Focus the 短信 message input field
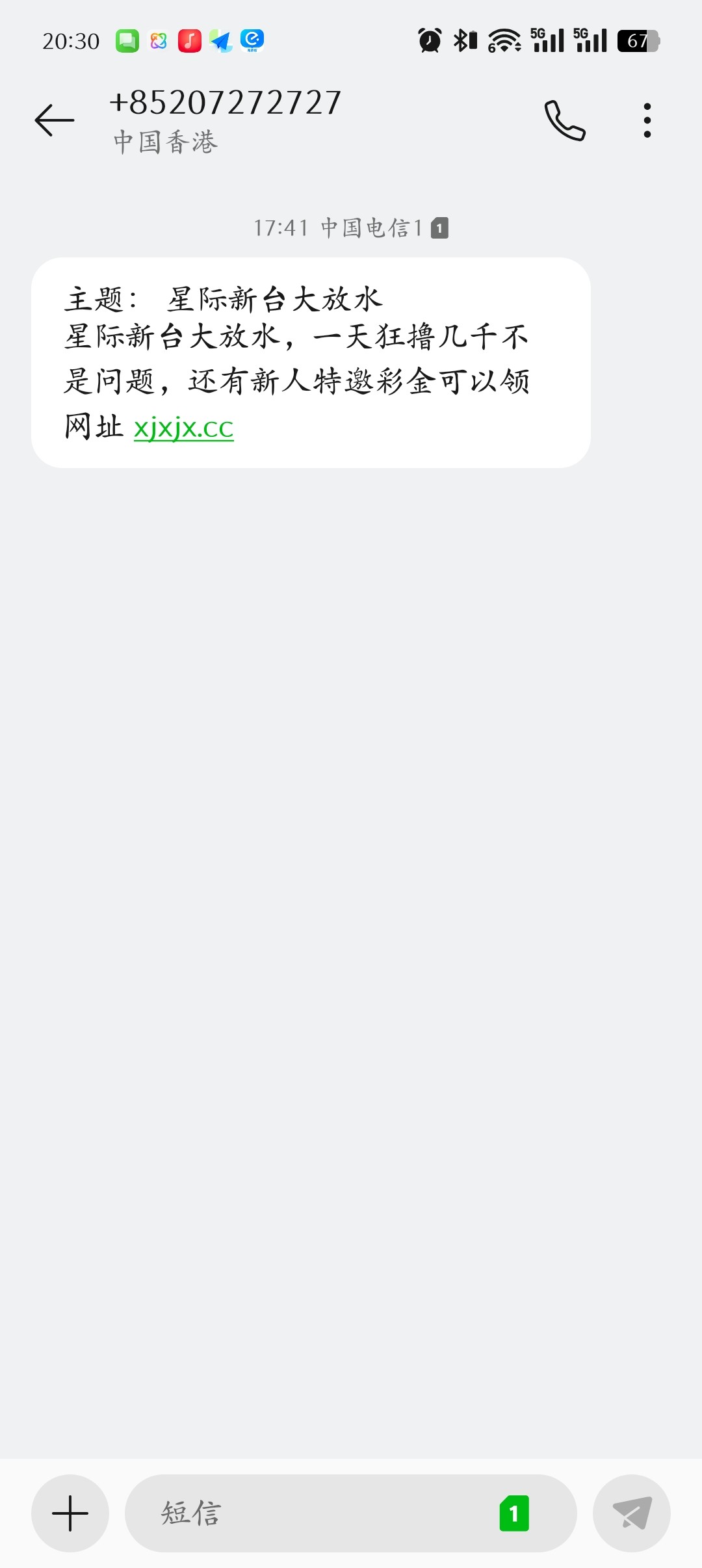This screenshot has width=702, height=1568. click(312, 1513)
